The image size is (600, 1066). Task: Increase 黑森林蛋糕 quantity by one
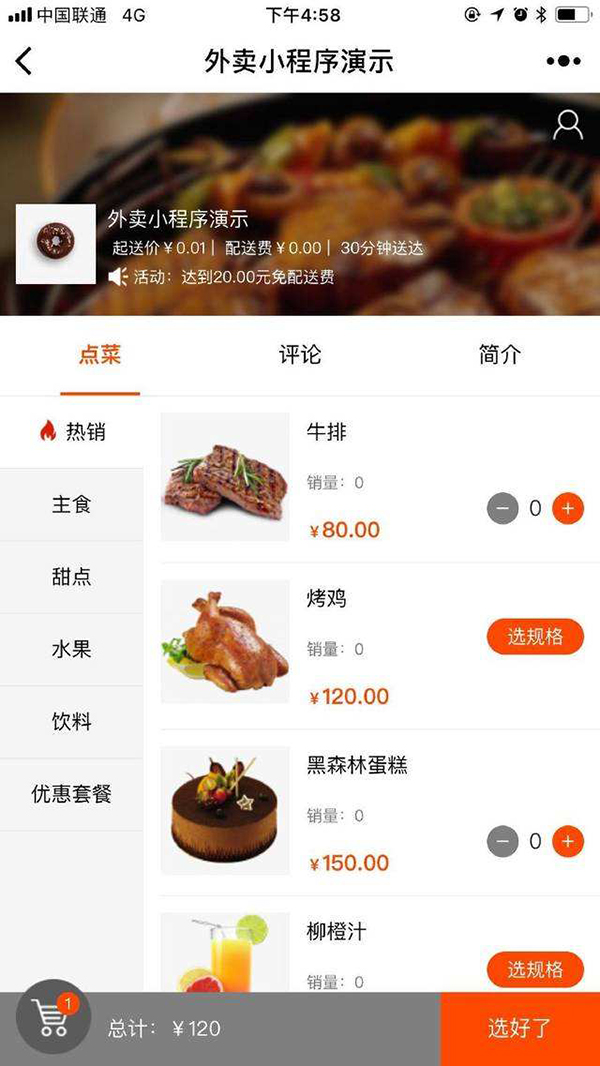click(x=567, y=842)
